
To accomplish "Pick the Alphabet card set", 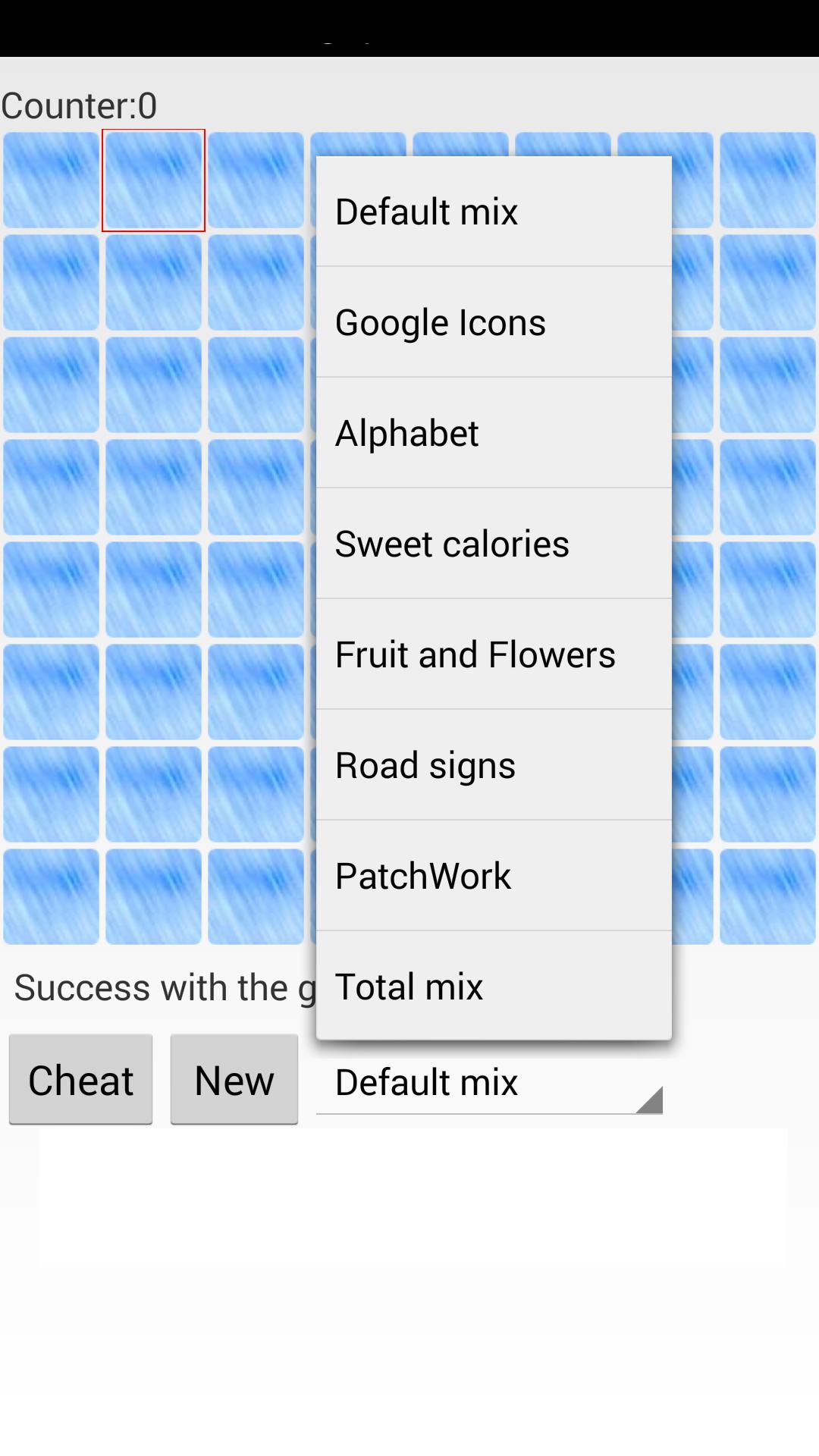I will (x=493, y=433).
